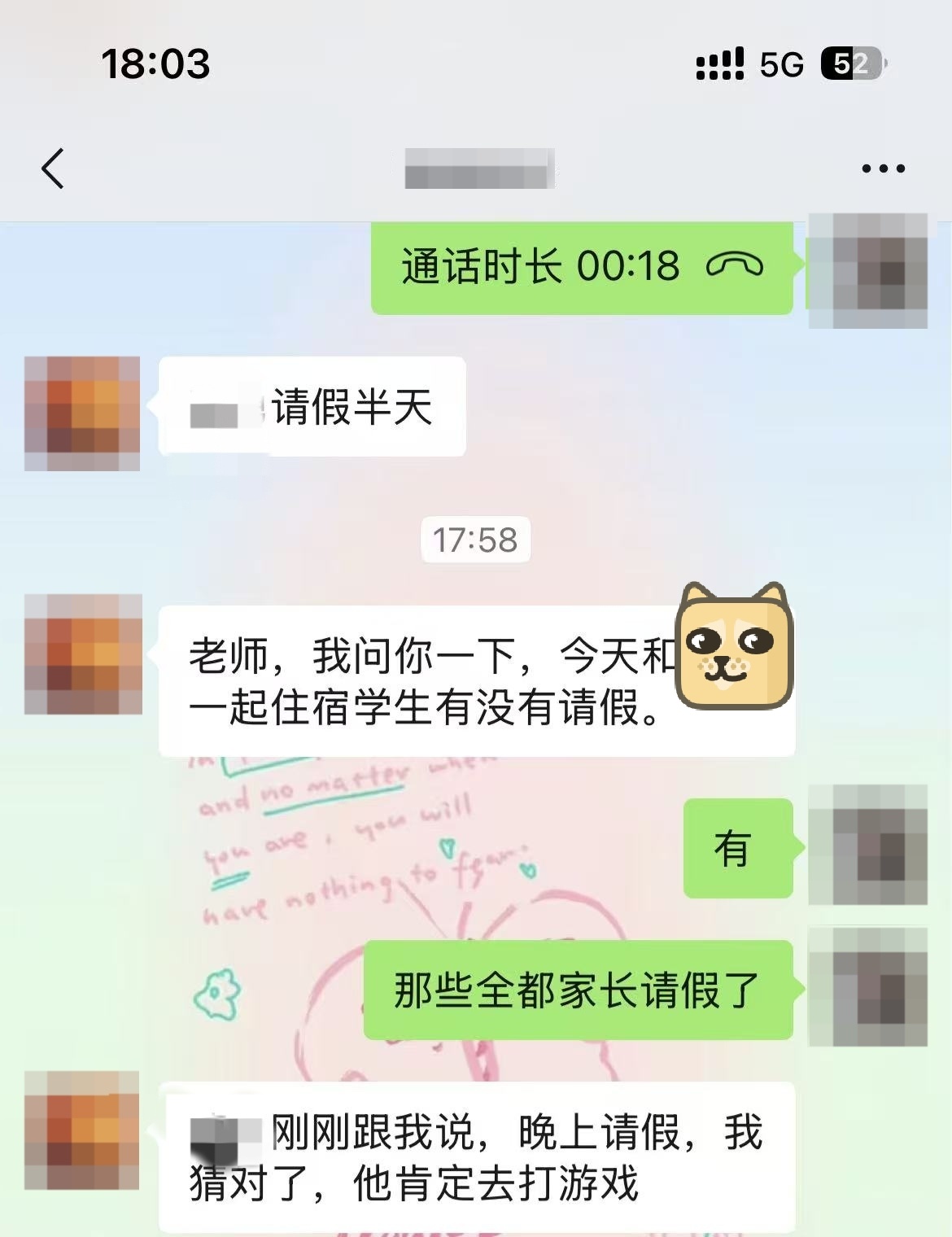Go back to the chat list

(53, 169)
